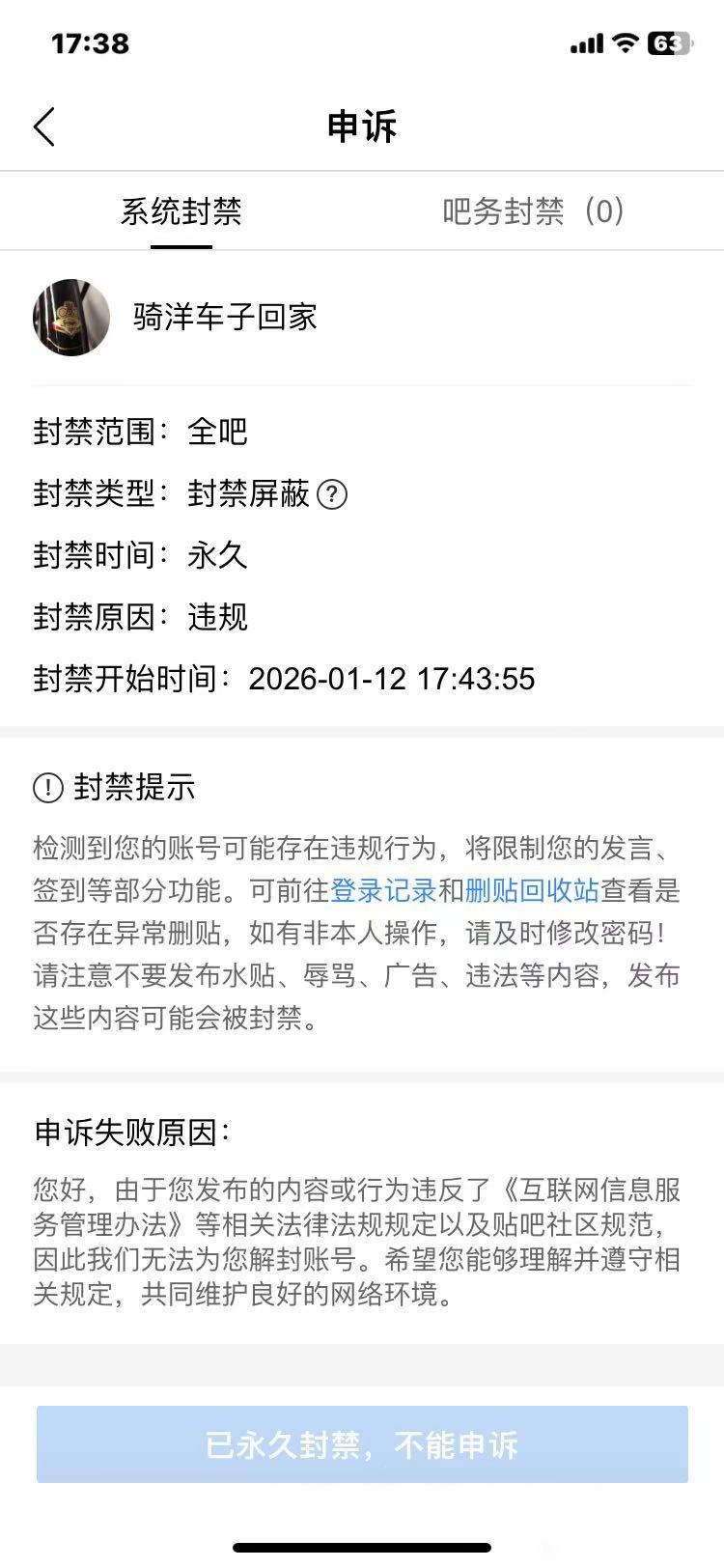724x1568 pixels.
Task: Go back from the 申诉 page
Action: pyautogui.click(x=45, y=126)
